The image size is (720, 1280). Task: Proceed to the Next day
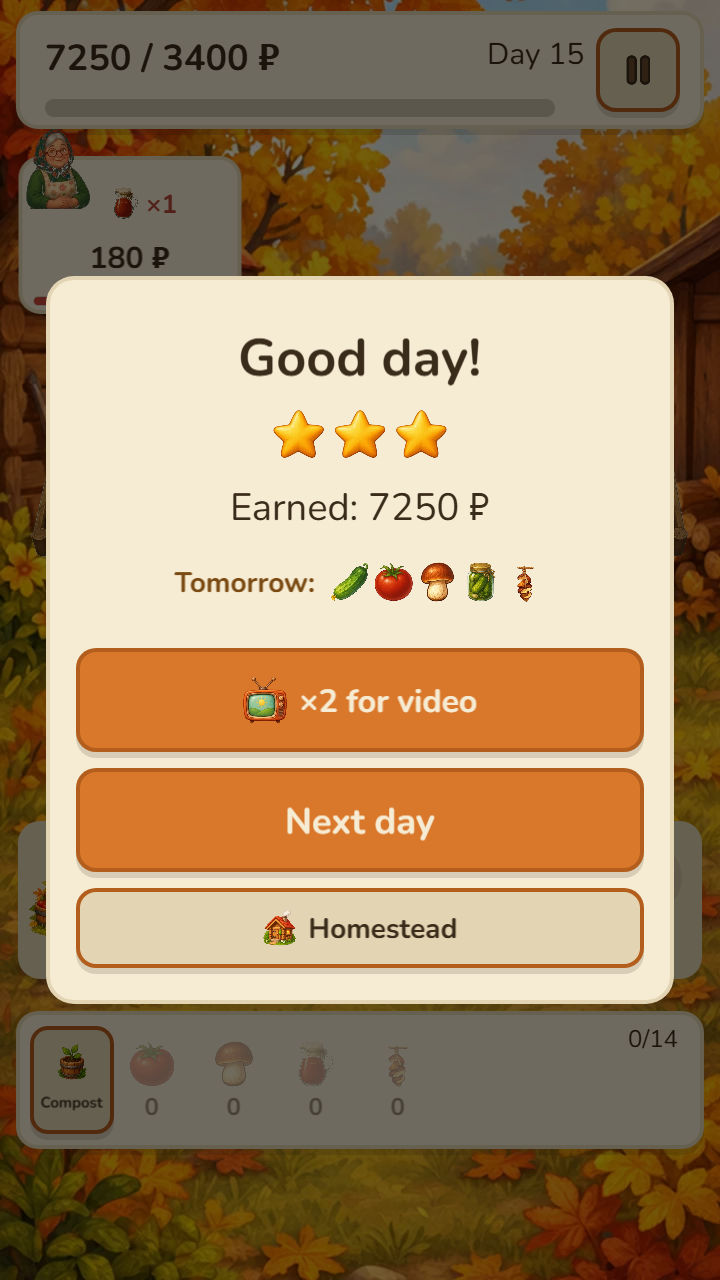360,820
